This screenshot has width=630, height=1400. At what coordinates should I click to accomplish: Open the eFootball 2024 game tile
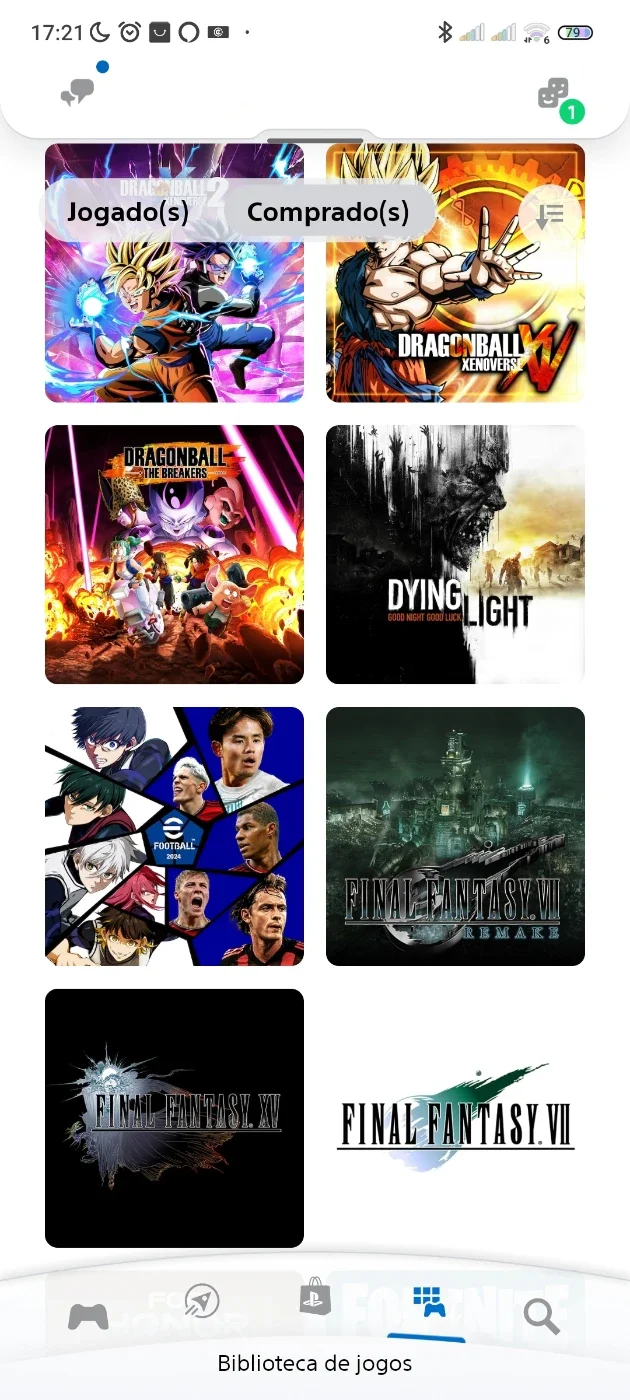(x=174, y=837)
